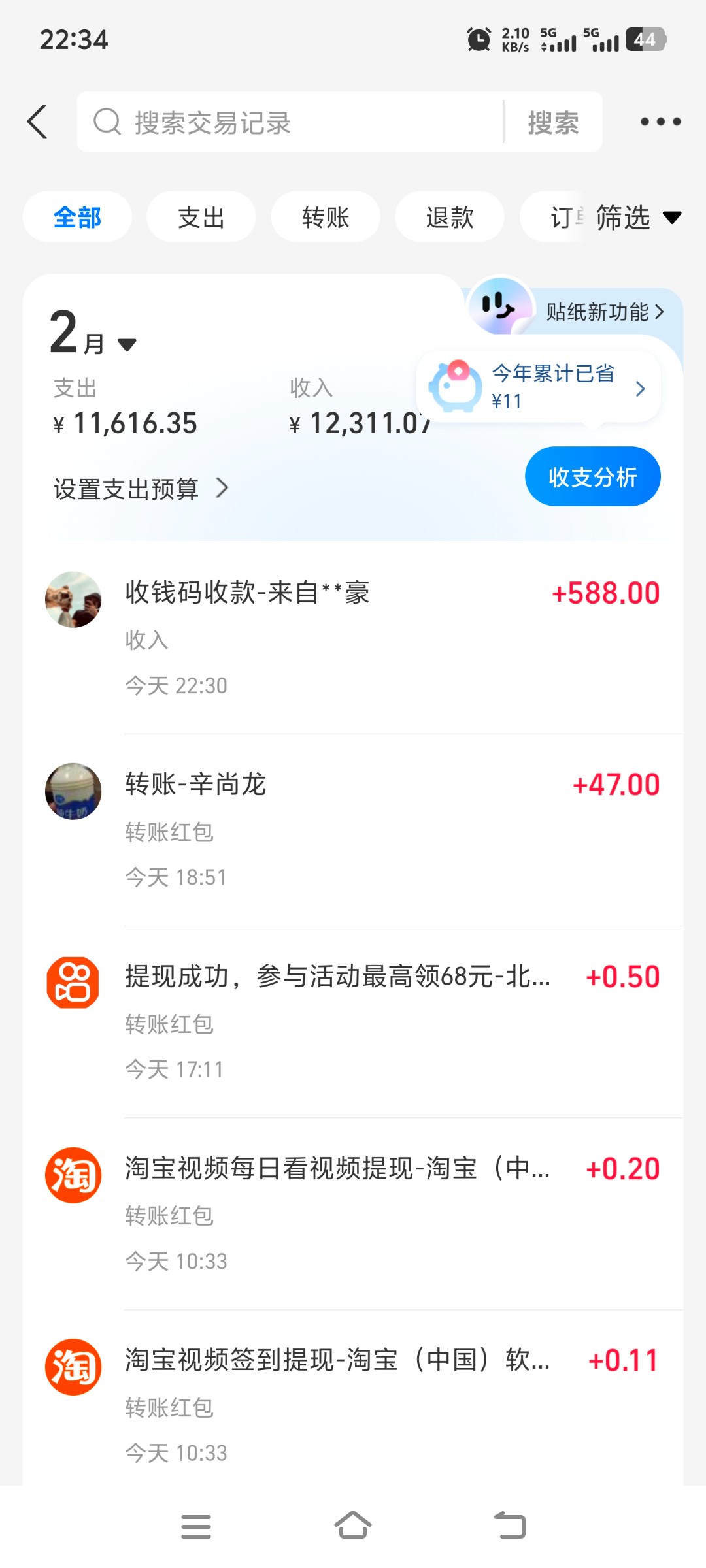Tap the 收支分析 button
The image size is (706, 1568).
[x=592, y=477]
